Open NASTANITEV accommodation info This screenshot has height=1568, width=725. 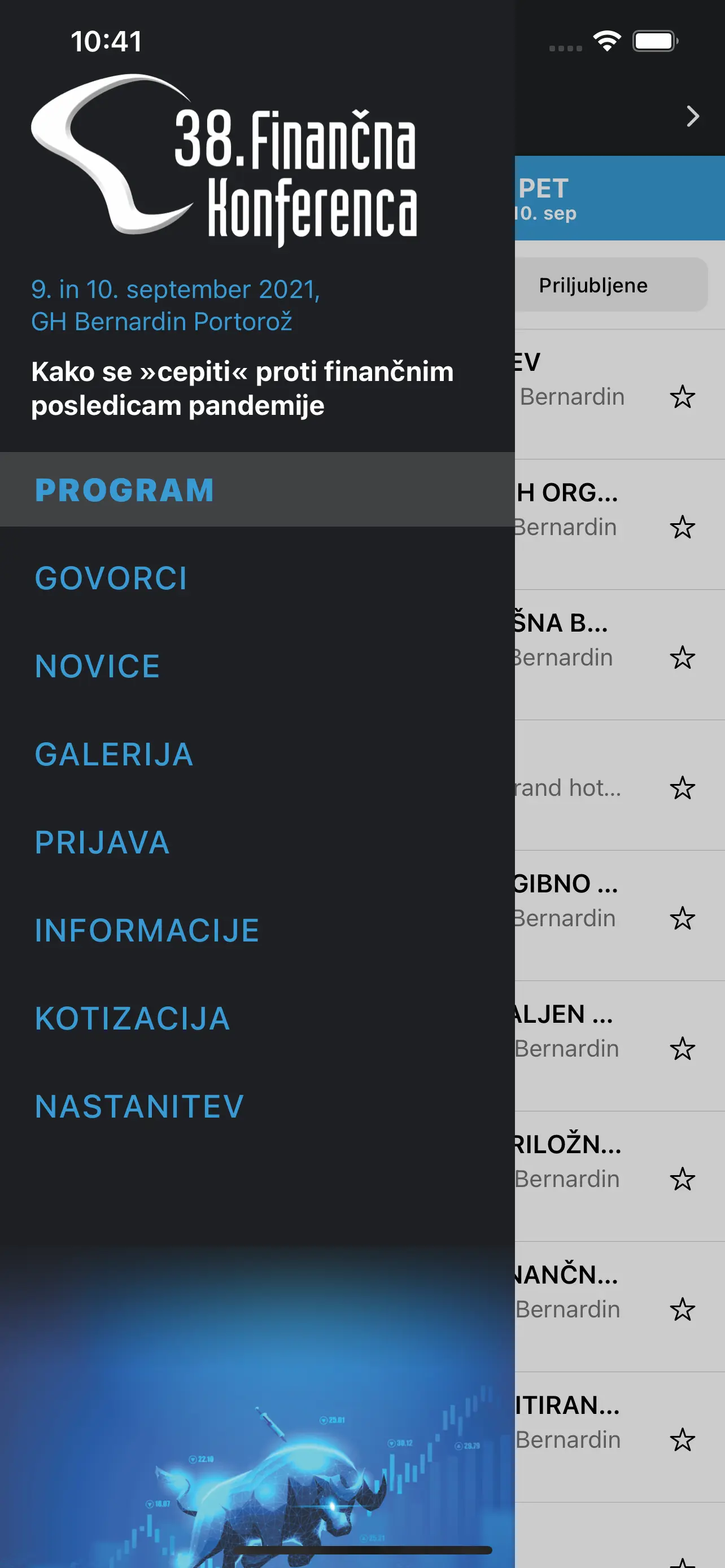pyautogui.click(x=139, y=1107)
